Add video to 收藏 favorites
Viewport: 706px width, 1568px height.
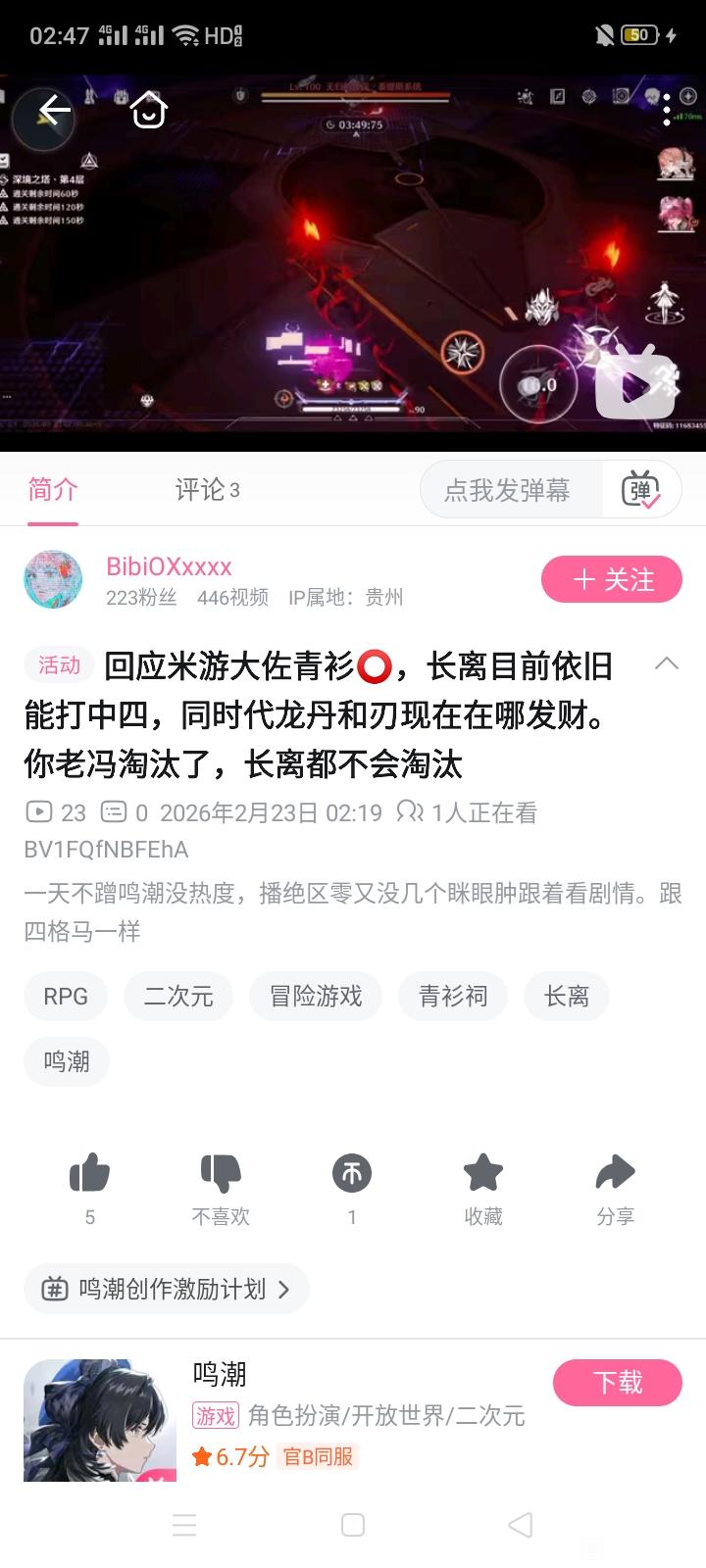483,1173
